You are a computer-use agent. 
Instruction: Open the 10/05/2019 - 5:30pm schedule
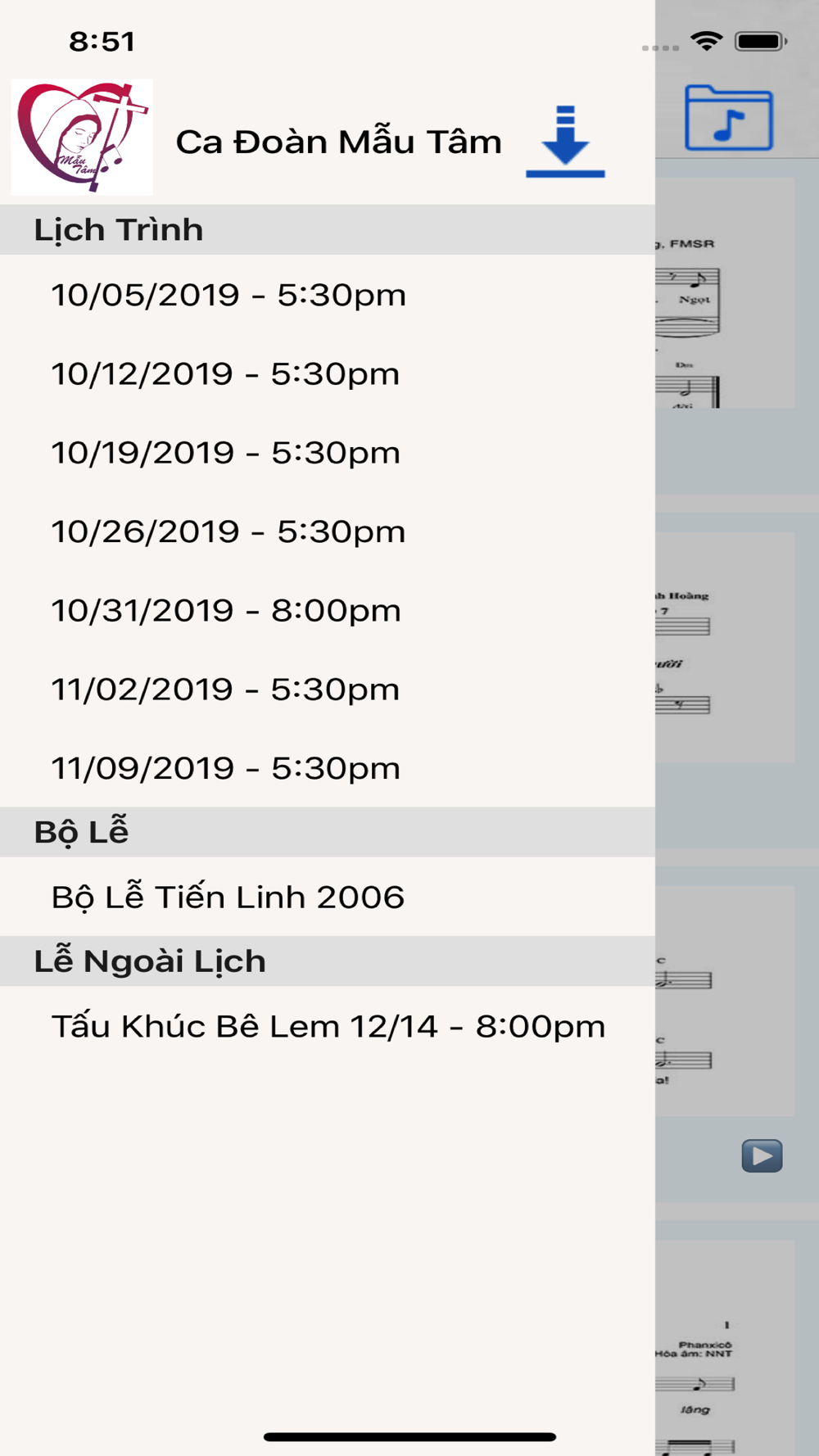(328, 295)
